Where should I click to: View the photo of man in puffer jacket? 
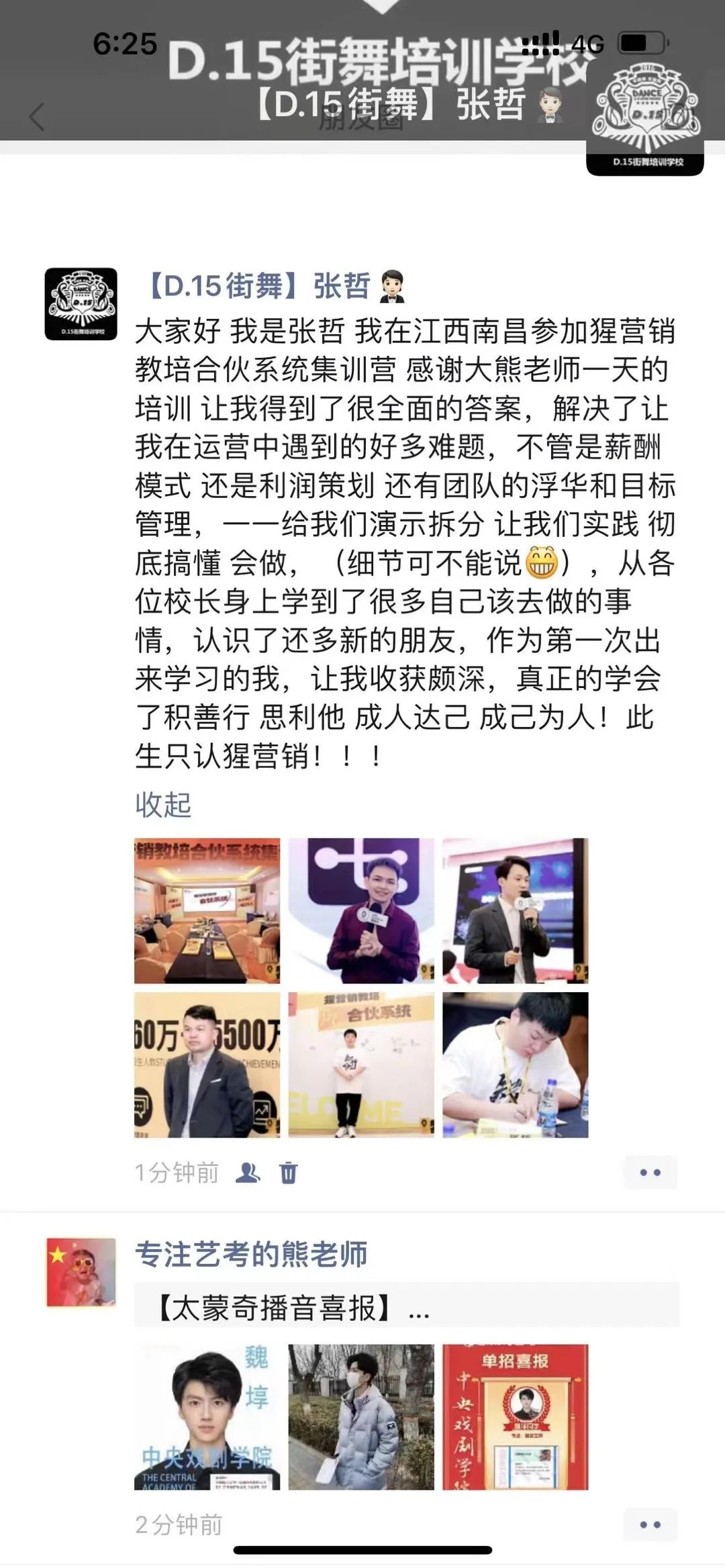coord(361,1416)
